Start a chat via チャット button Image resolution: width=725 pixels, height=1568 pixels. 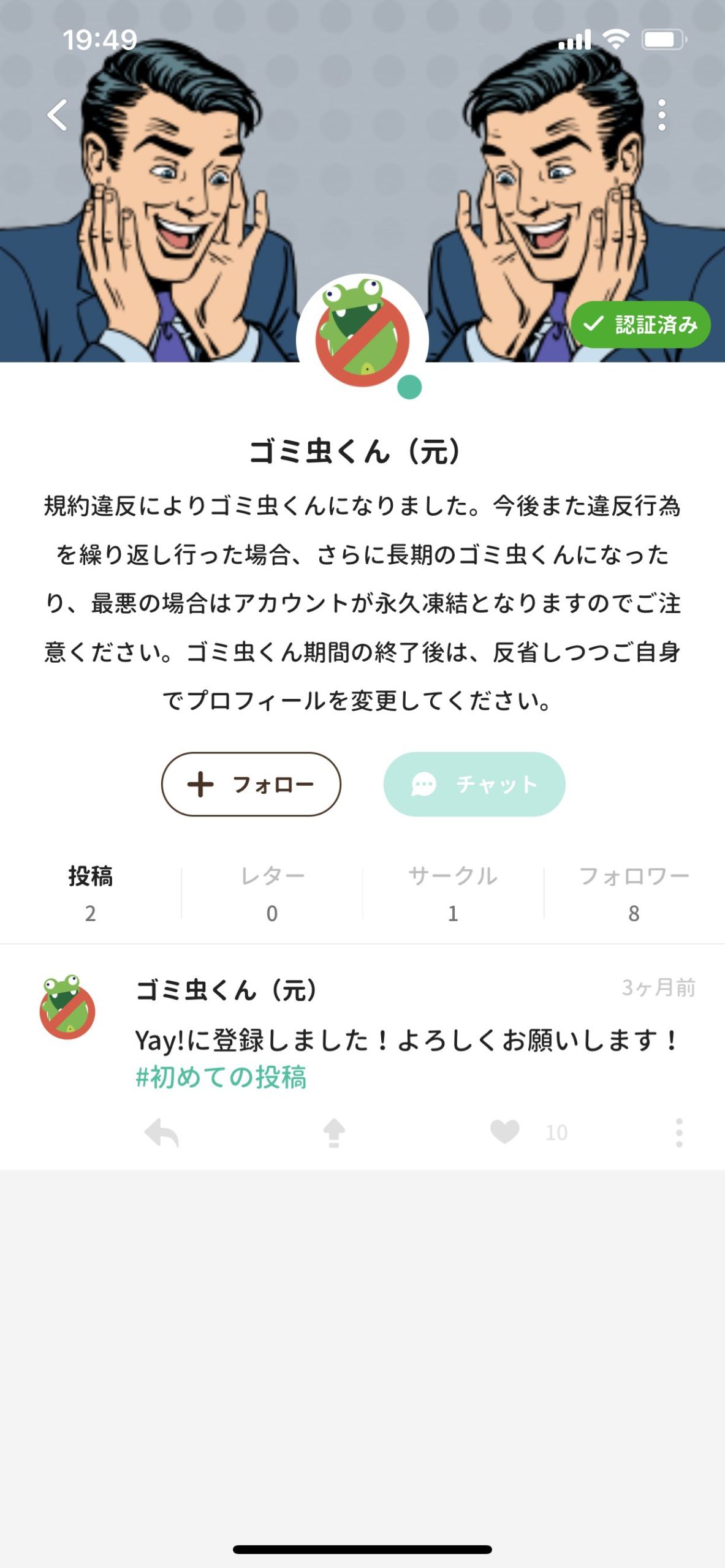(474, 784)
